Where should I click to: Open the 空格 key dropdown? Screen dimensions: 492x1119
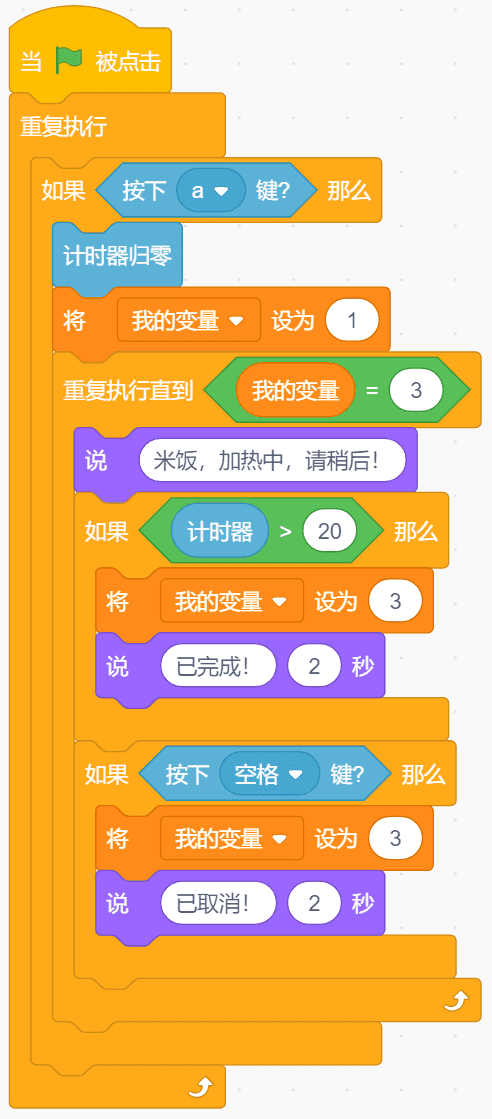click(x=269, y=774)
